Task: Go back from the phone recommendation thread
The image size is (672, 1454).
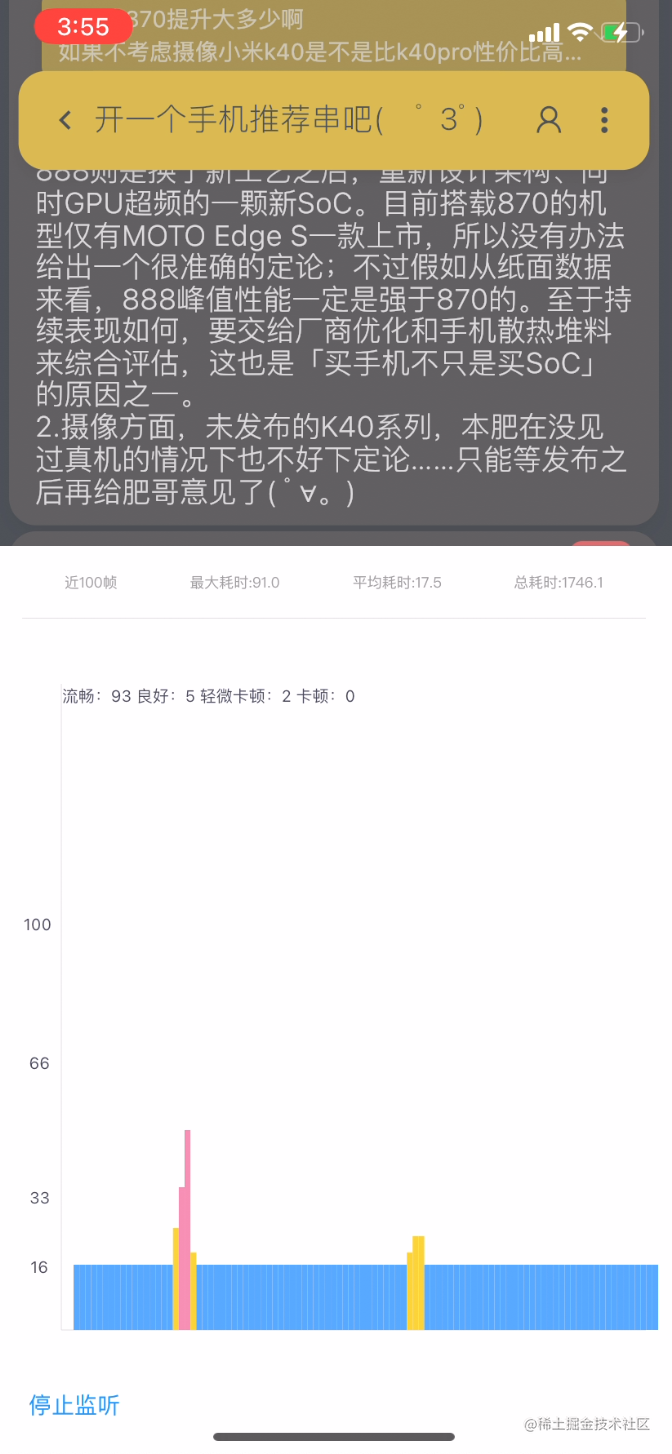Action: (65, 121)
